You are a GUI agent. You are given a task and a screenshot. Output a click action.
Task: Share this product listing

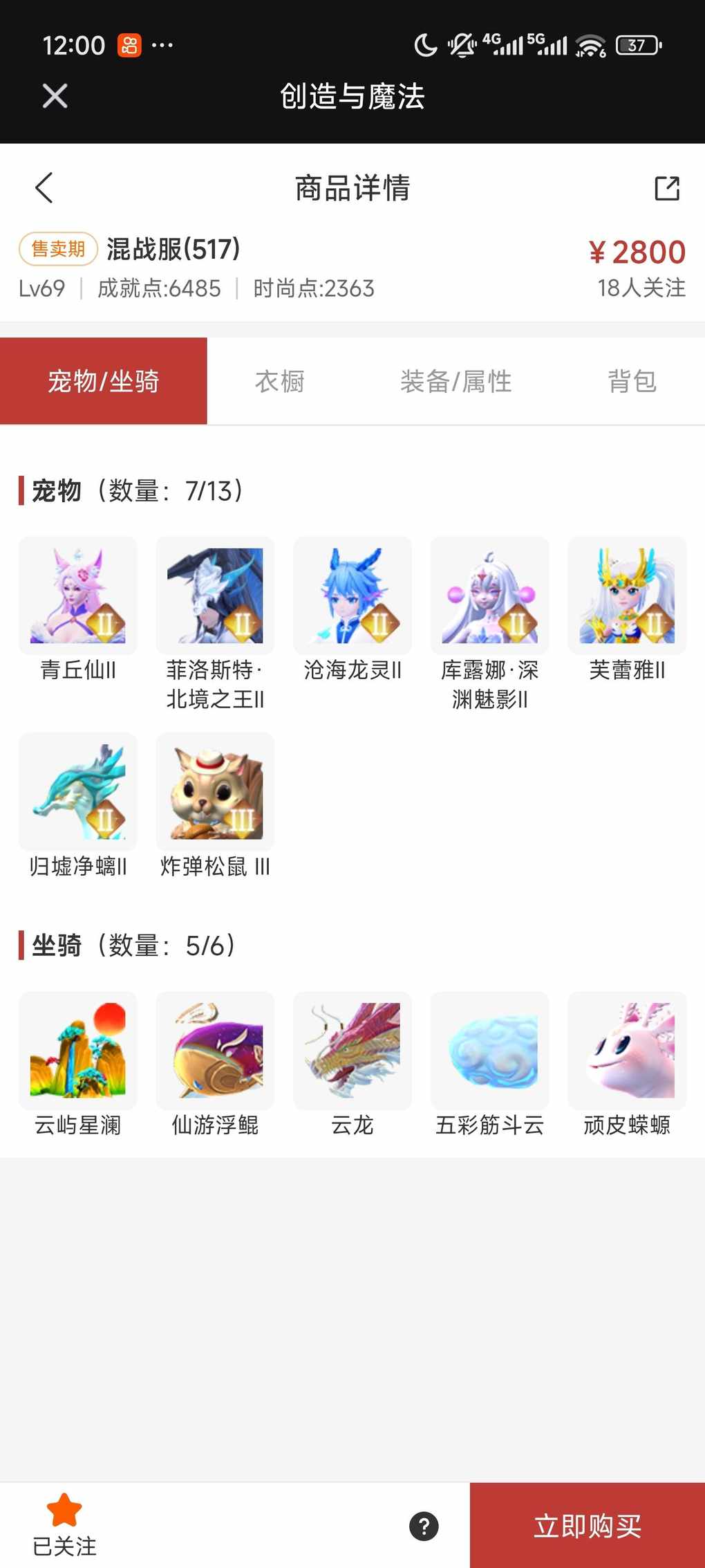[667, 188]
